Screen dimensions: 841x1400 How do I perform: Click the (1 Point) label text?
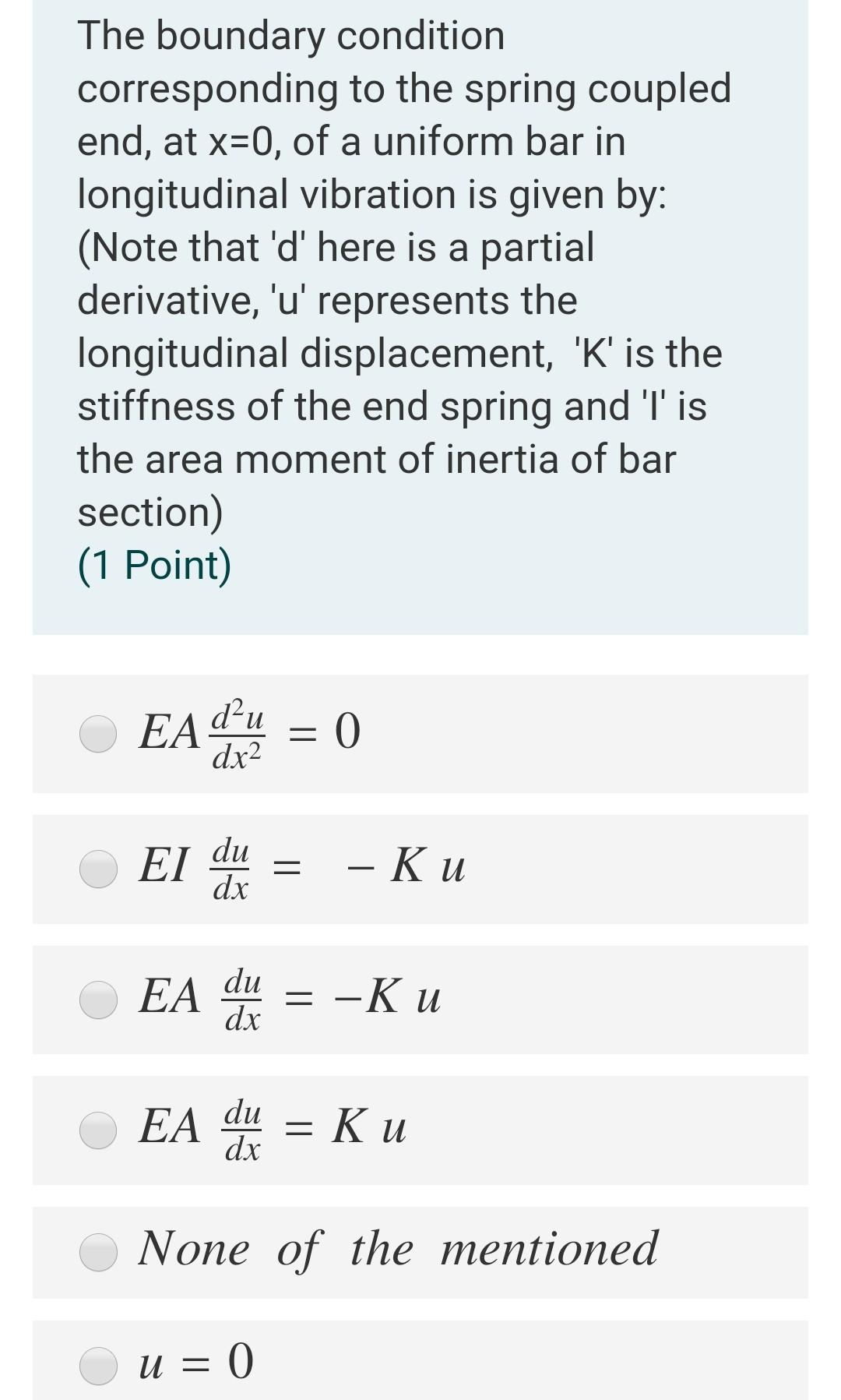154,564
